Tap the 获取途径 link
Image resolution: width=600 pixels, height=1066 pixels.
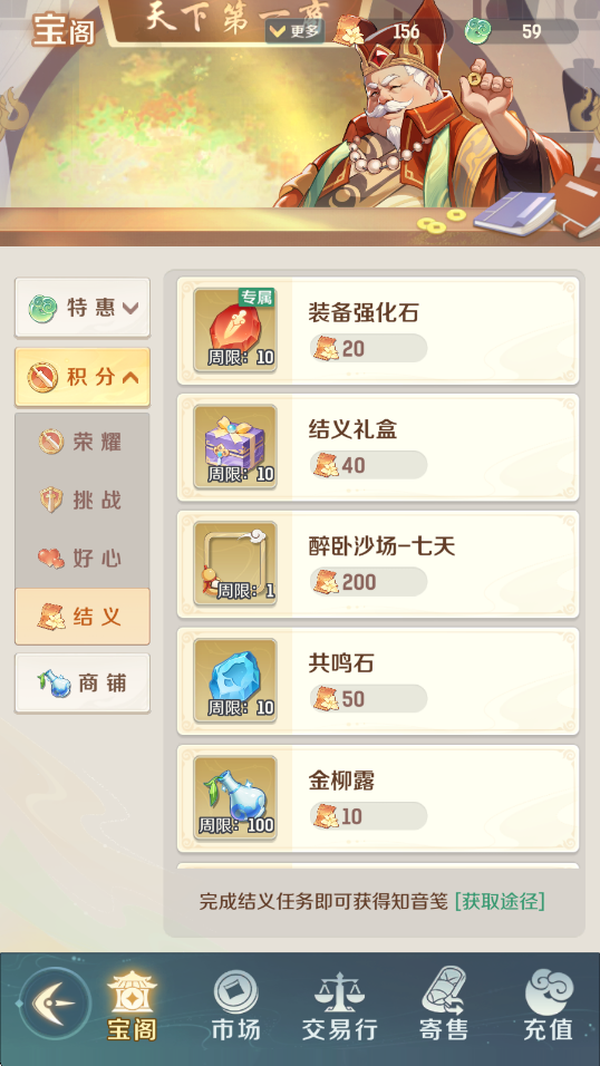tap(499, 901)
